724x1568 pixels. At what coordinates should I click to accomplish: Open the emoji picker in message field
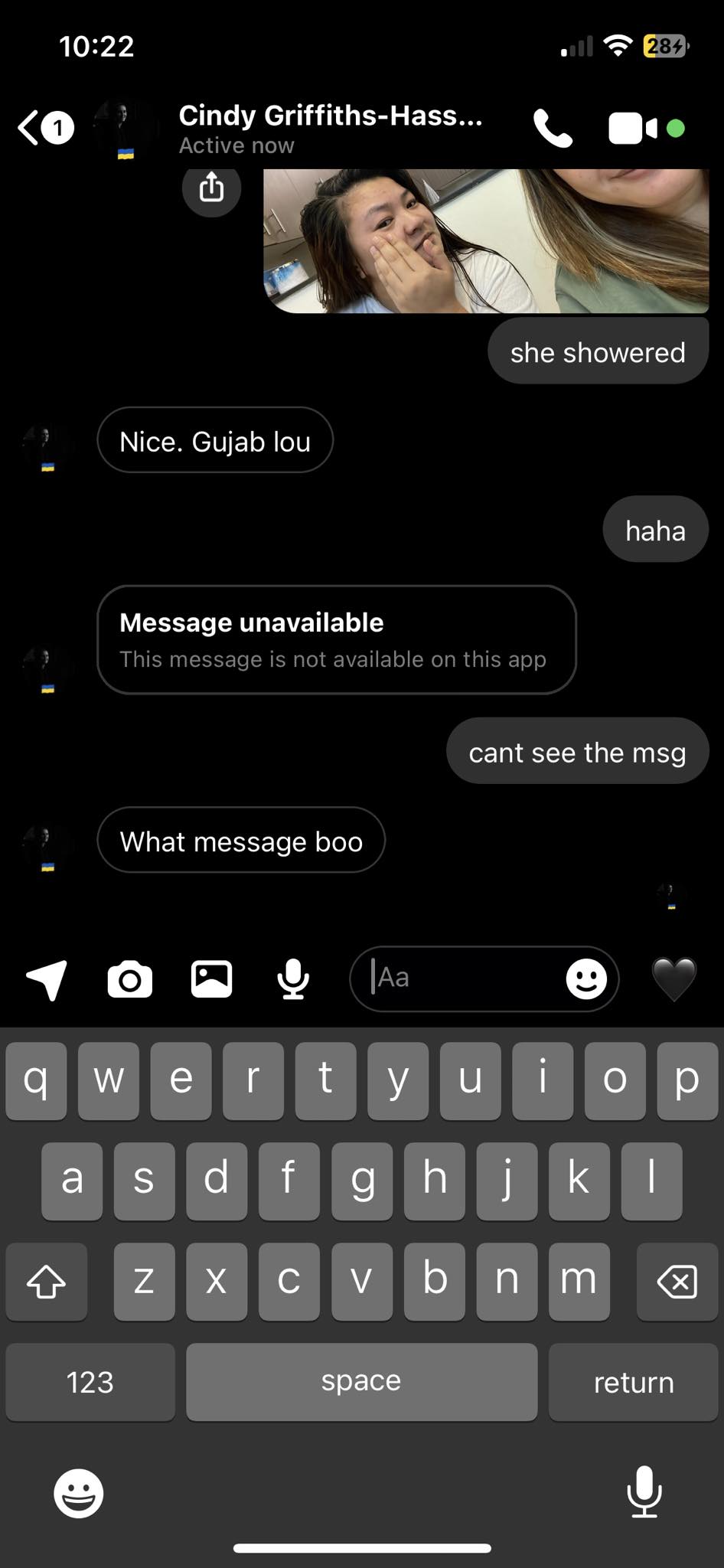[x=586, y=978]
